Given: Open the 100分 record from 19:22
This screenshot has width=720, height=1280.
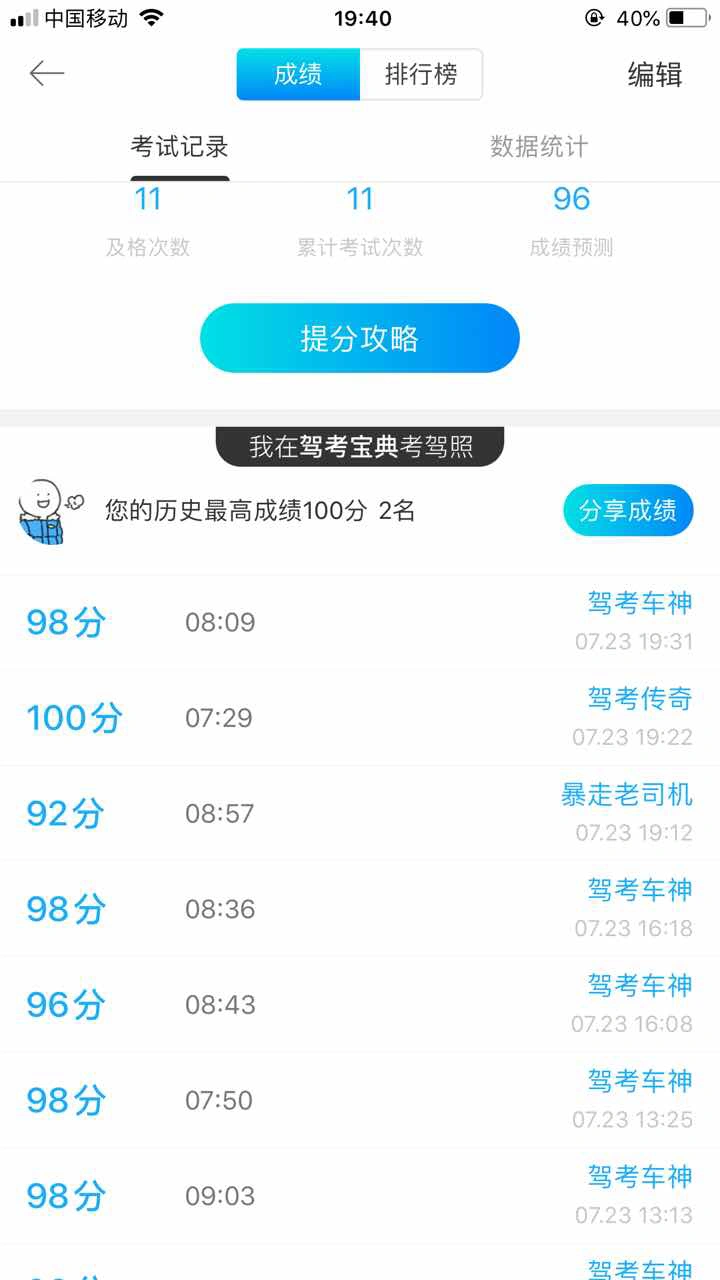Looking at the screenshot, I should (x=360, y=718).
